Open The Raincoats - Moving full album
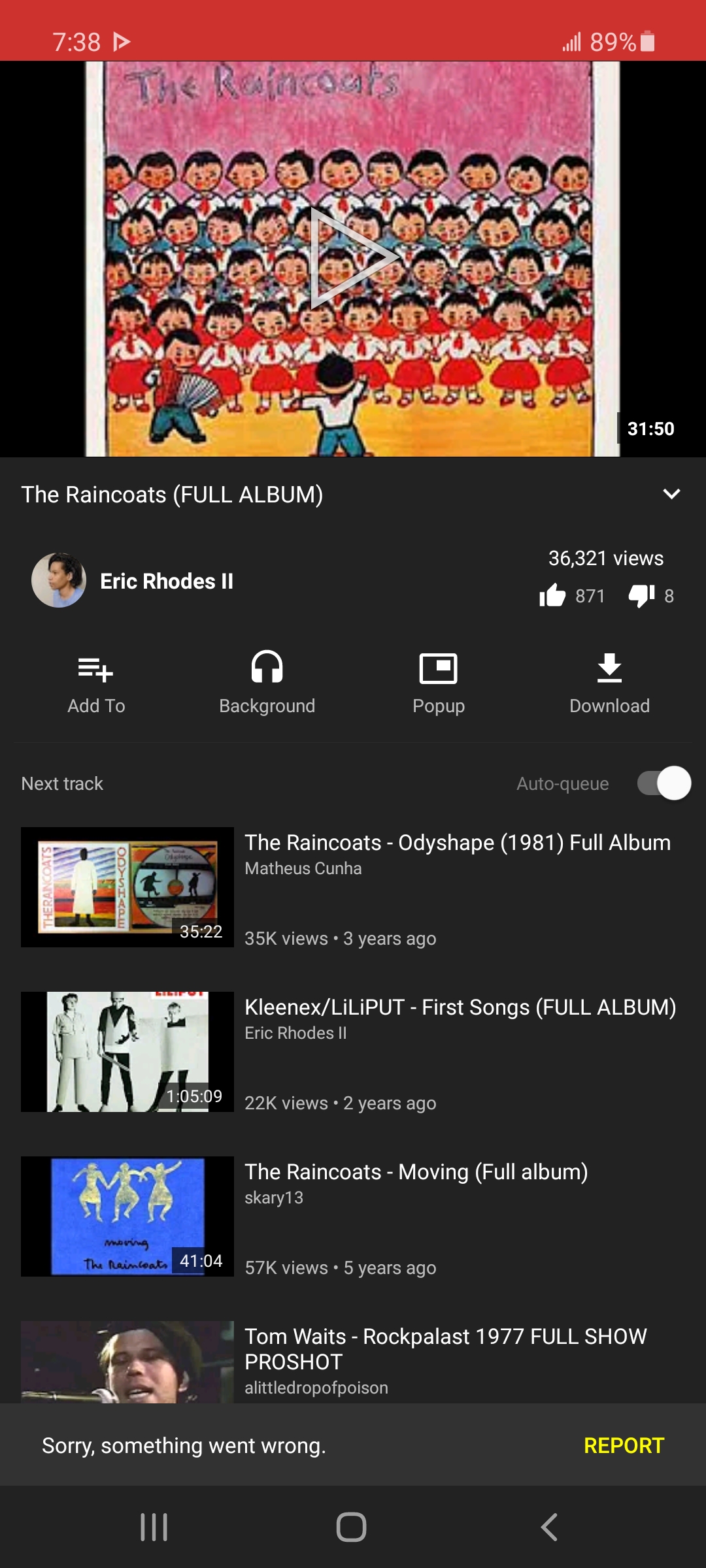The image size is (706, 1568). (353, 1217)
